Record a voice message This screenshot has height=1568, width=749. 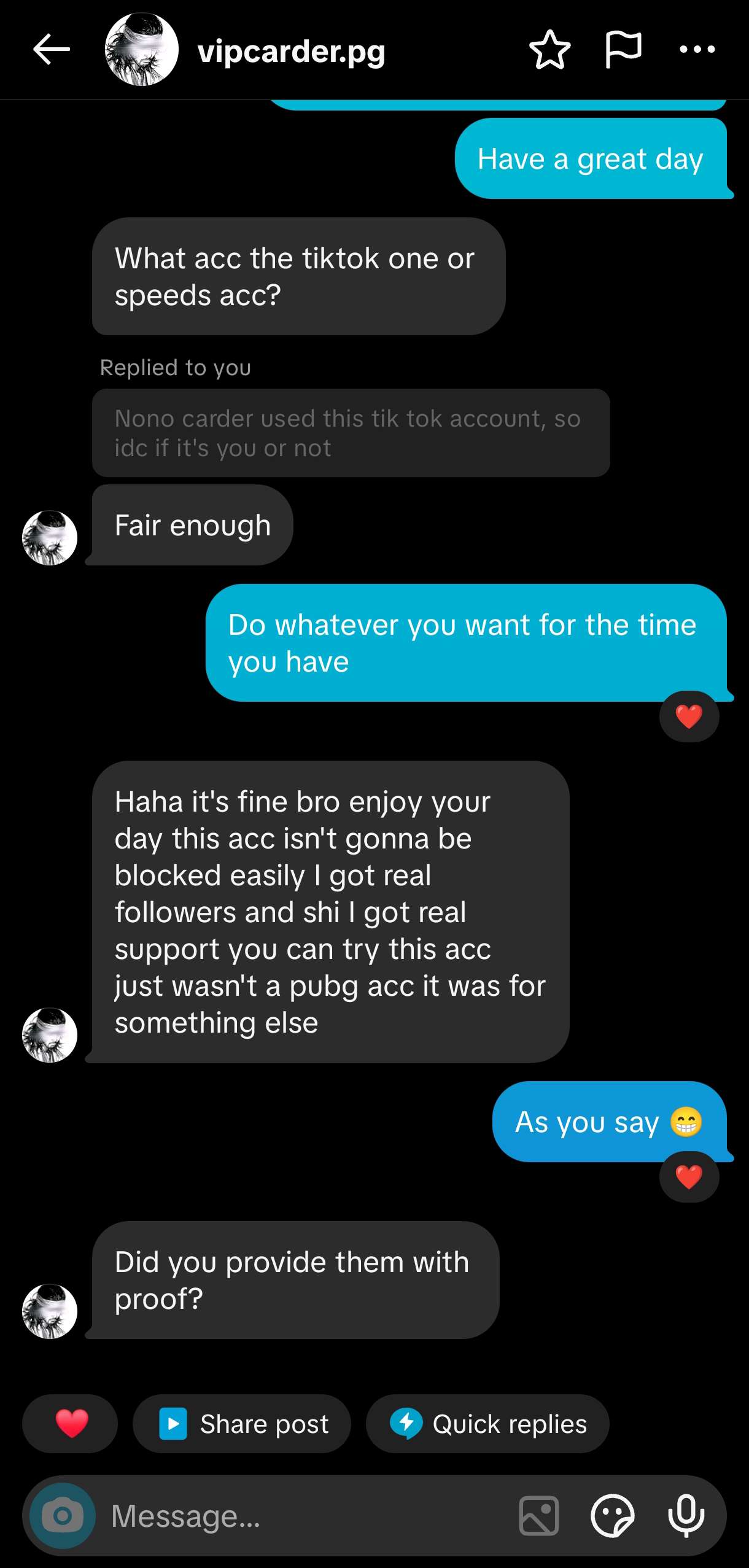pos(686,1515)
